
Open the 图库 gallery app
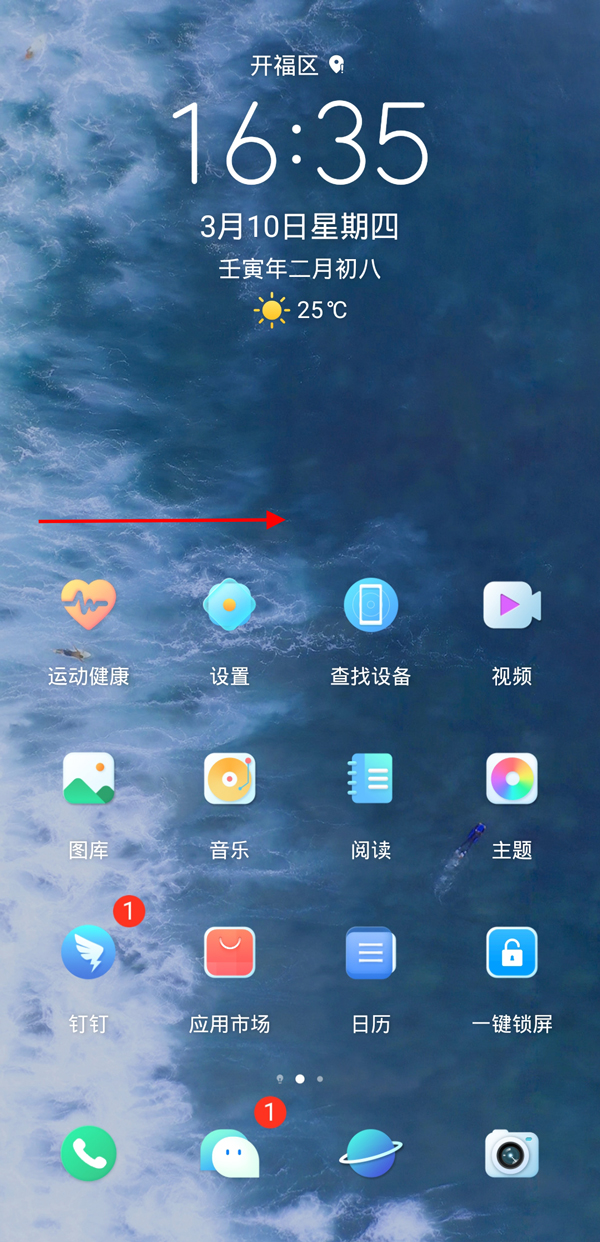click(88, 779)
